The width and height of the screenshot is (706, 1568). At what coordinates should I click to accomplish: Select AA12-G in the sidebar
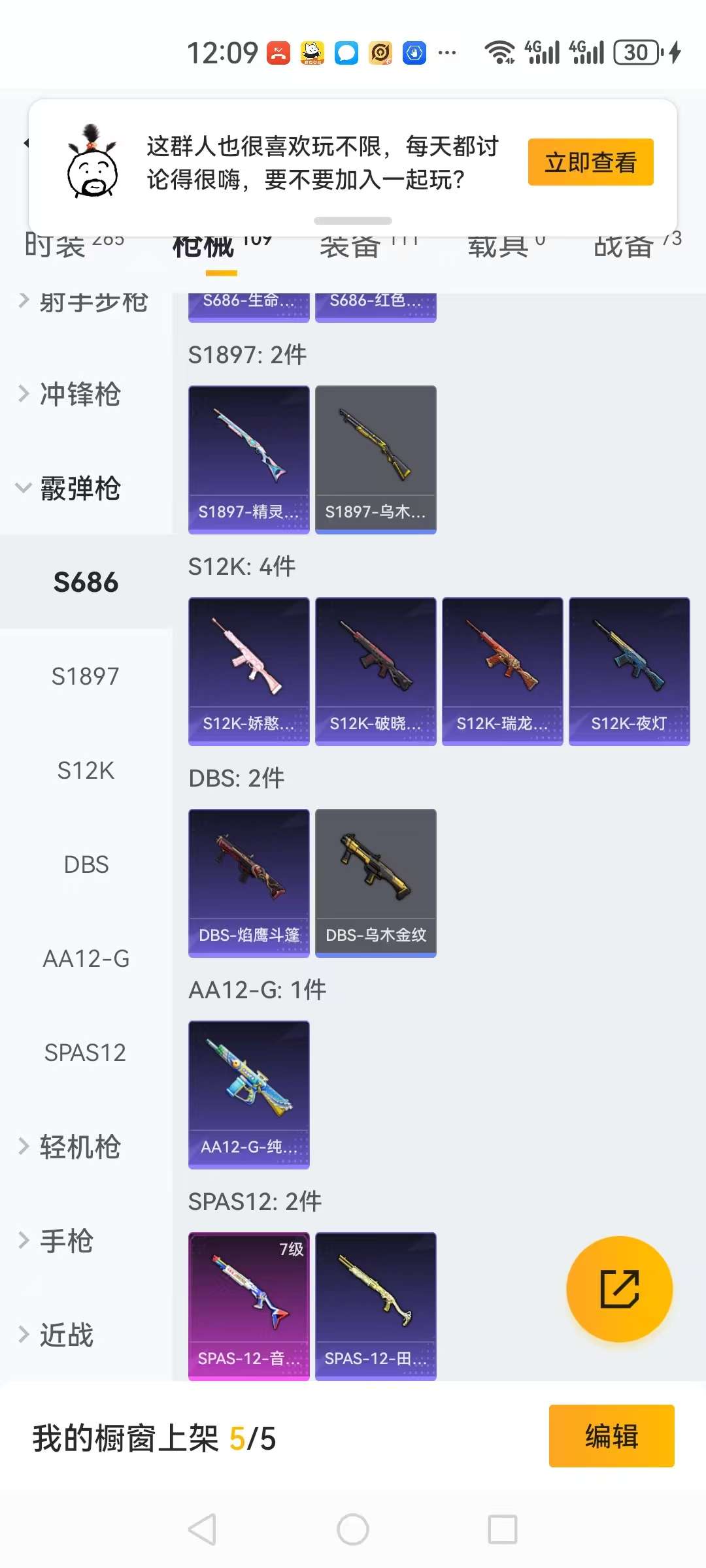tap(86, 958)
